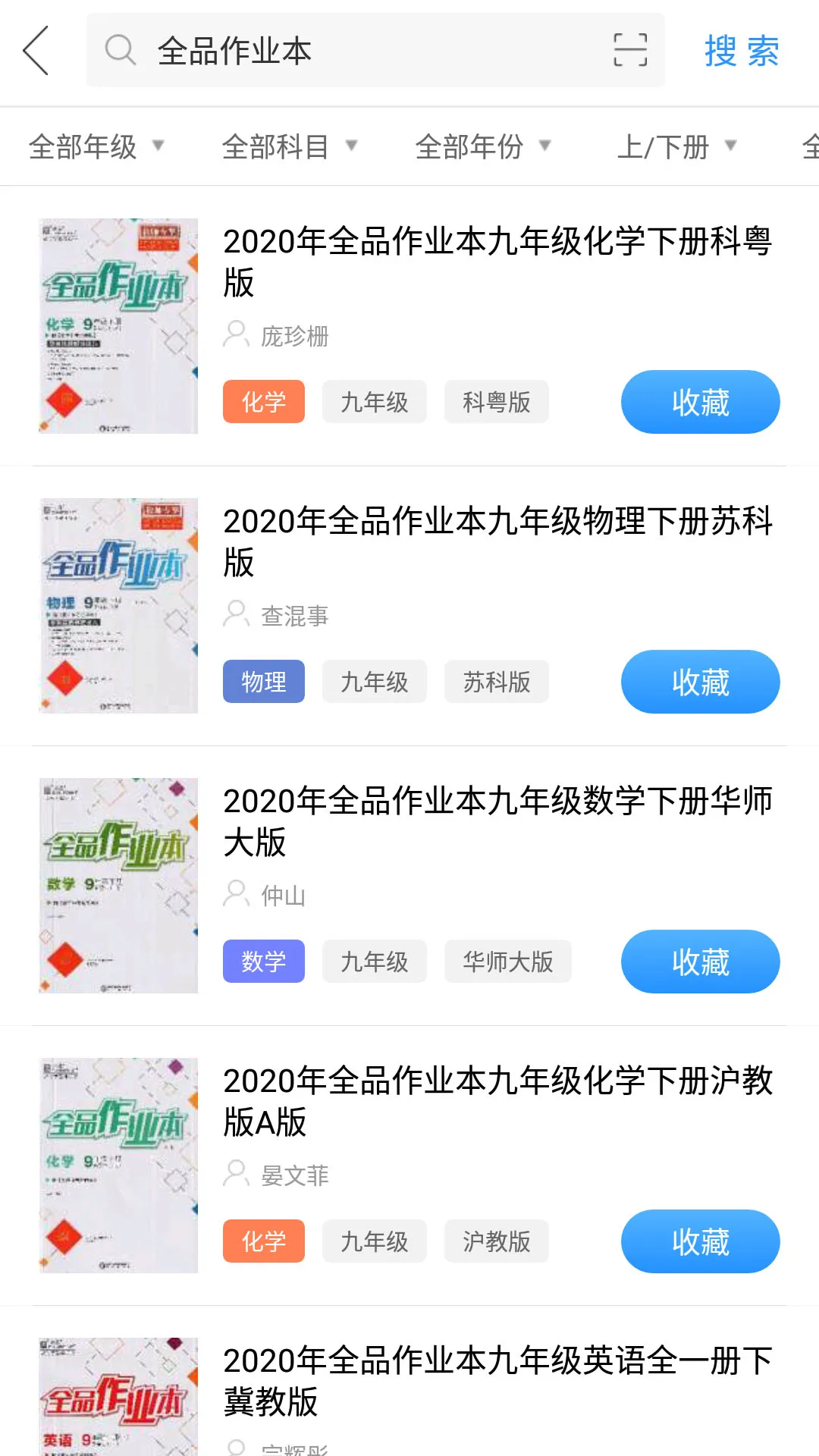Select the 数学 subject tag
819x1456 pixels.
pos(263,961)
